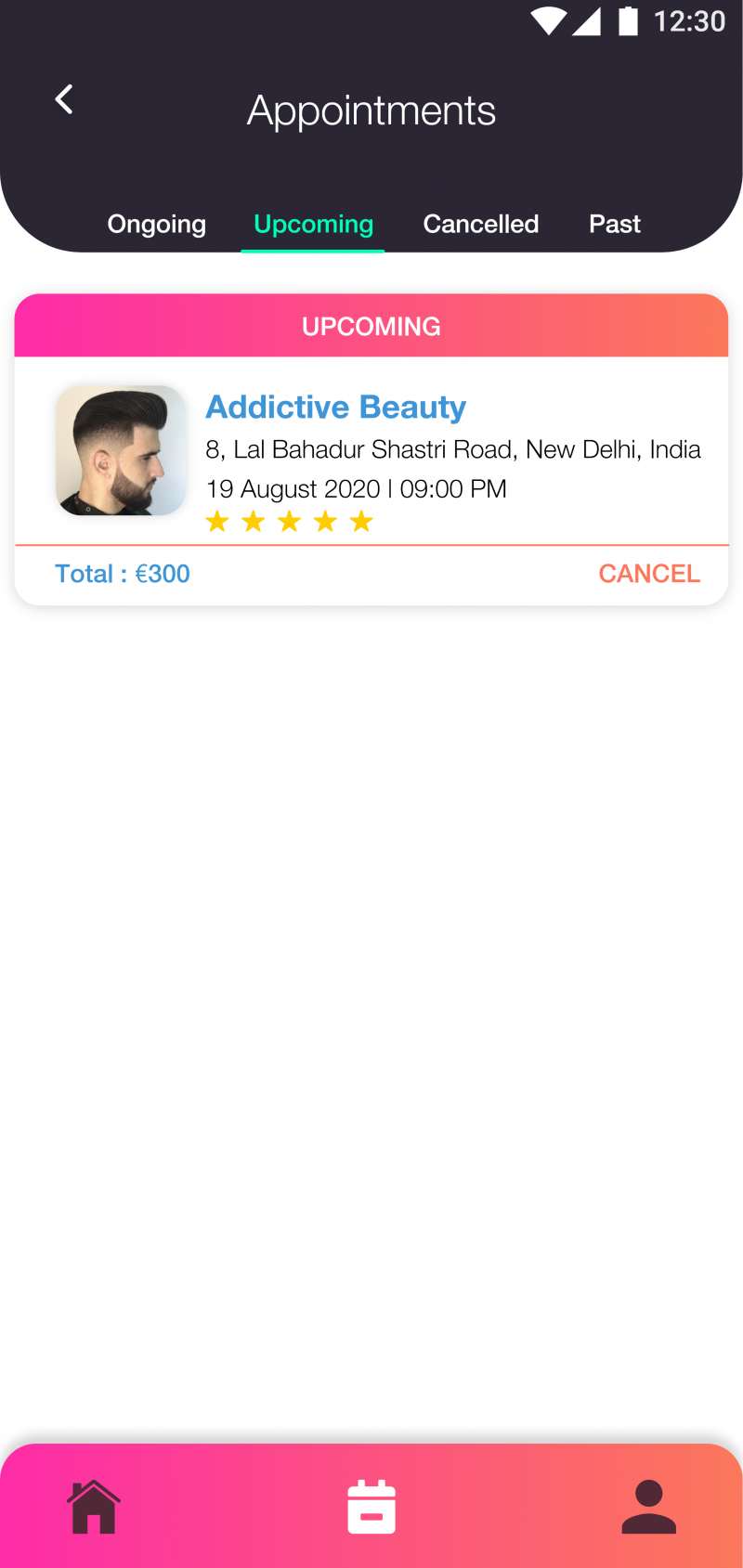Open the calendar appointments tab

pos(371,1507)
